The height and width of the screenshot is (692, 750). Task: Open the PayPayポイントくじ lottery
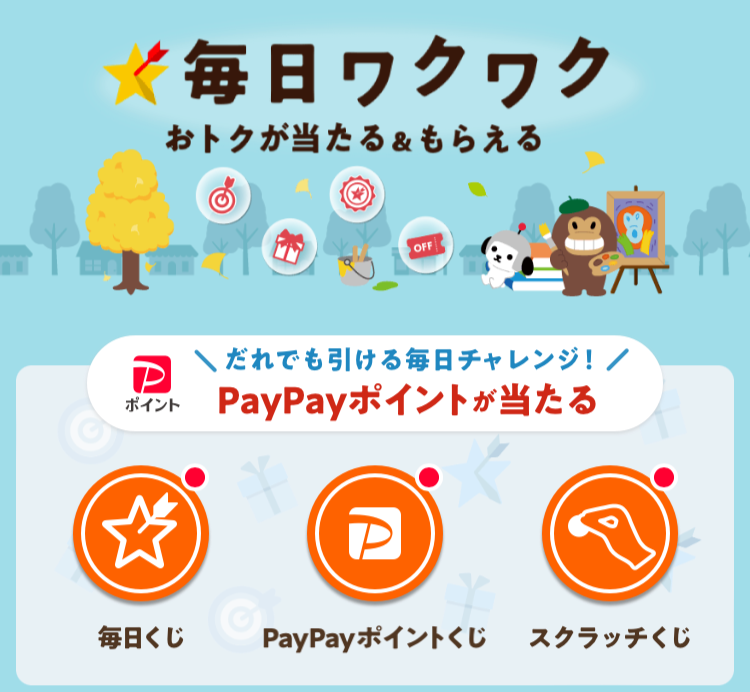point(374,533)
